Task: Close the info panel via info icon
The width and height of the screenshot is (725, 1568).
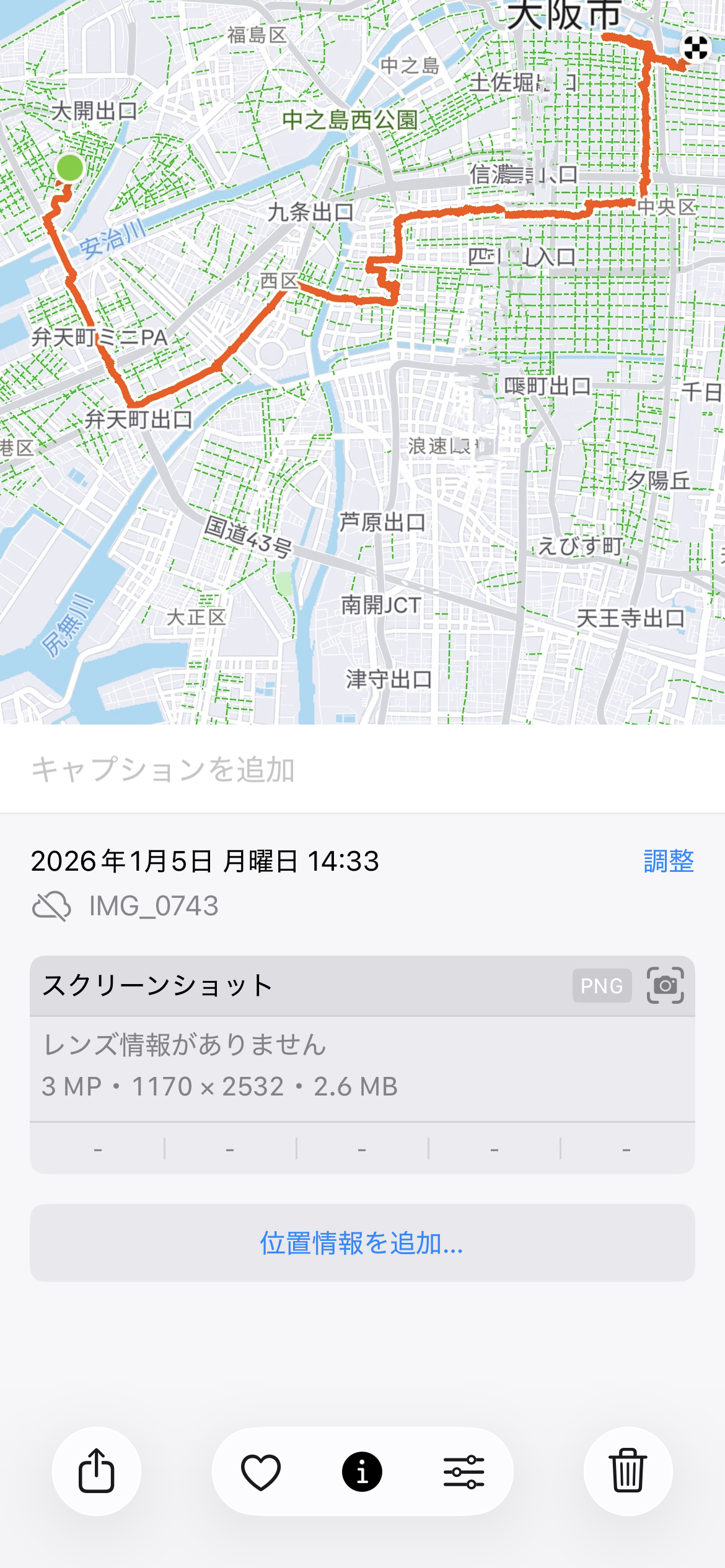Action: 362,1471
